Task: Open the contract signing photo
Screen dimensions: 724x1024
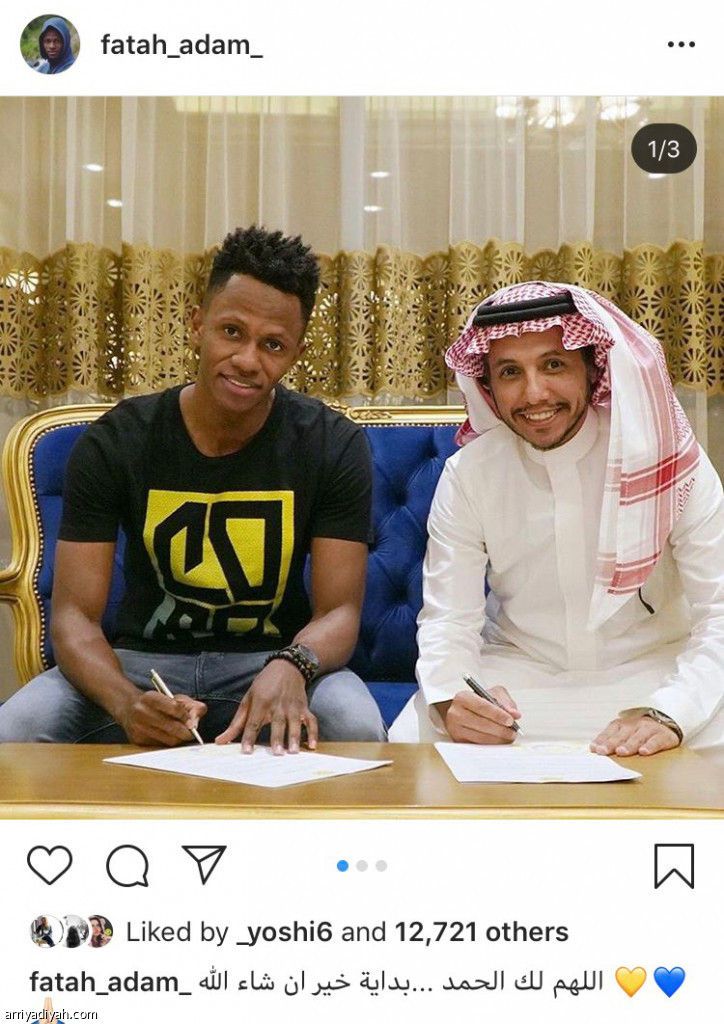Action: pos(362,457)
